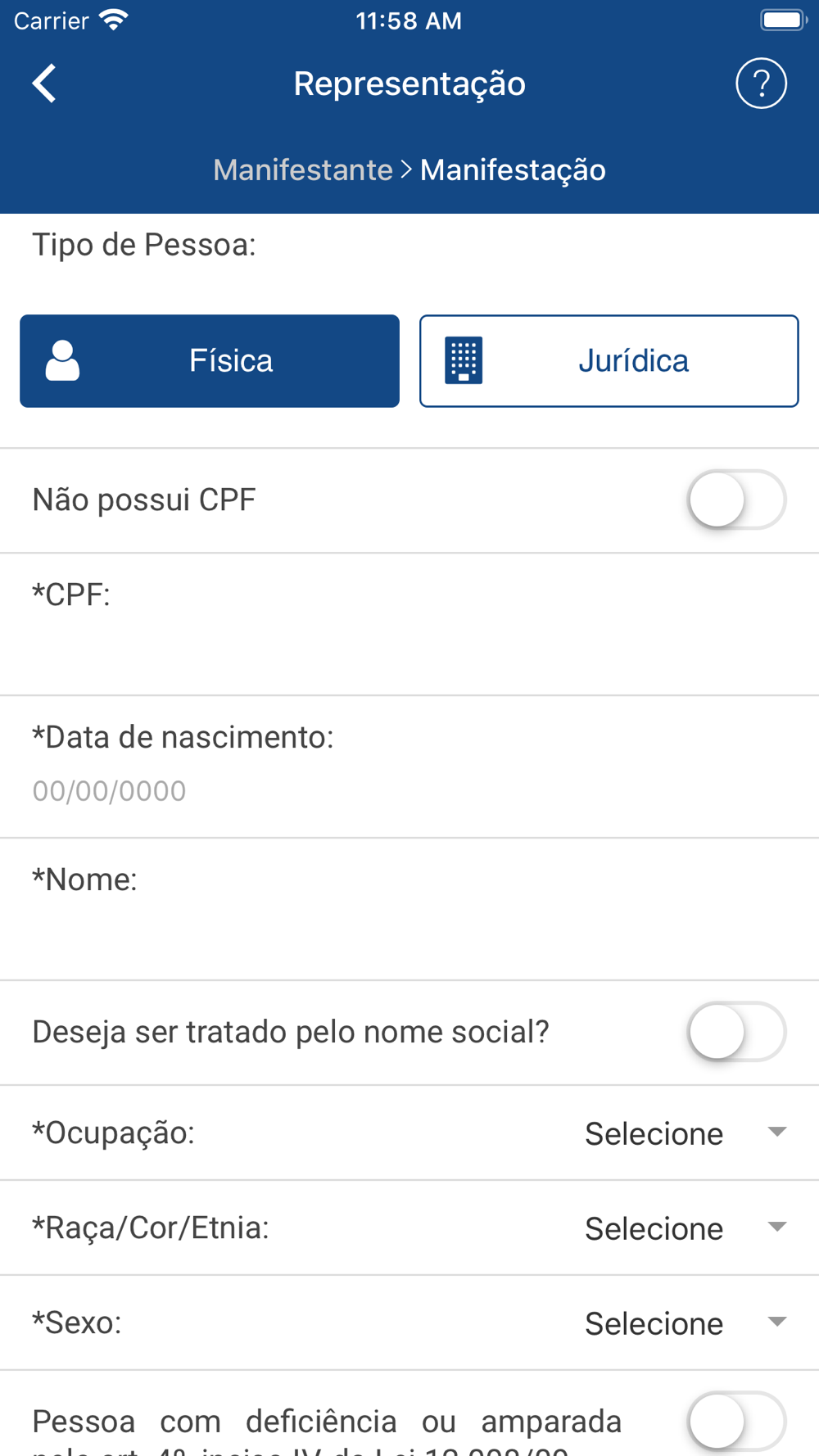This screenshot has height=1456, width=819.
Task: Select Jurídica person type
Action: [609, 361]
